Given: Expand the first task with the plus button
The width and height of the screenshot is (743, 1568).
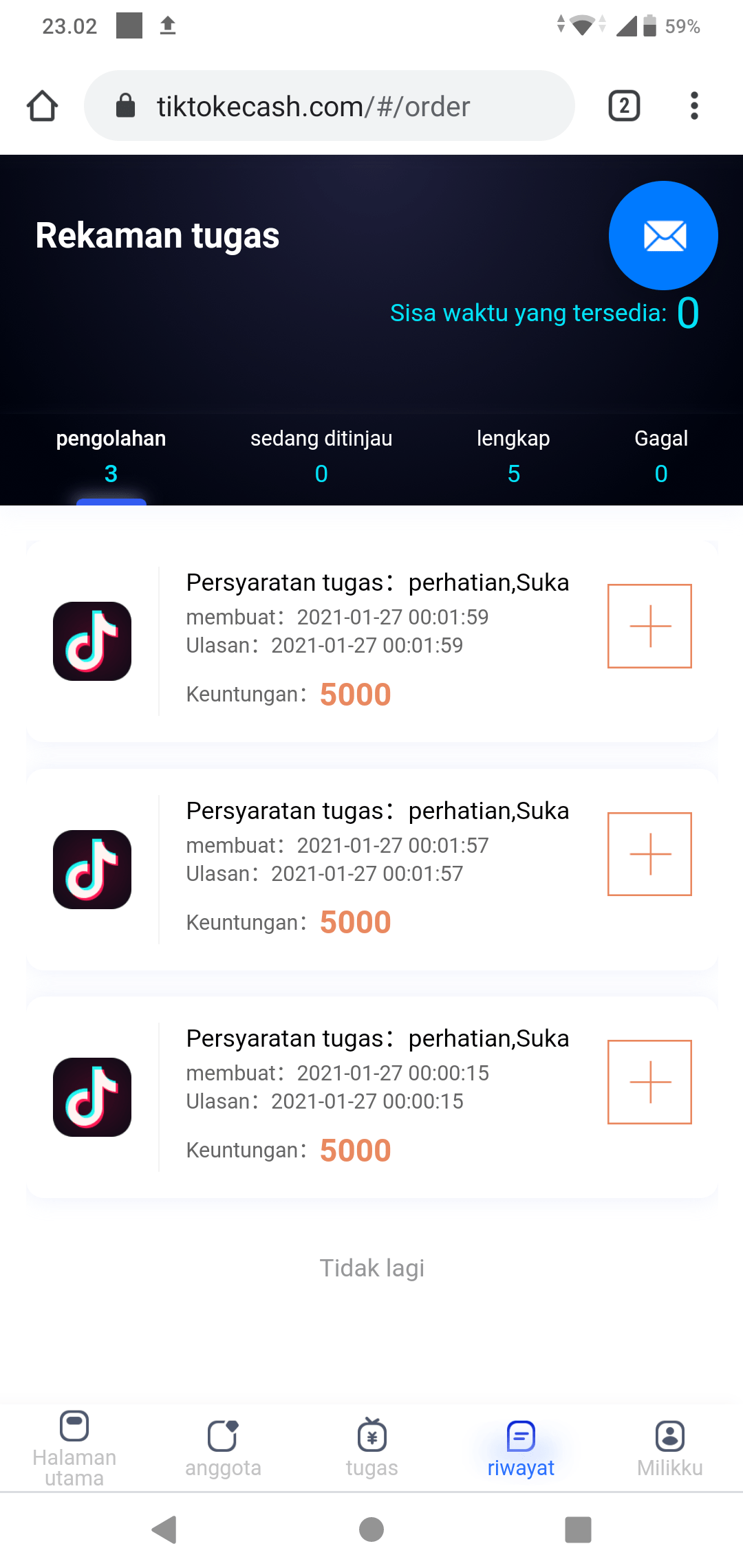Looking at the screenshot, I should coord(649,626).
